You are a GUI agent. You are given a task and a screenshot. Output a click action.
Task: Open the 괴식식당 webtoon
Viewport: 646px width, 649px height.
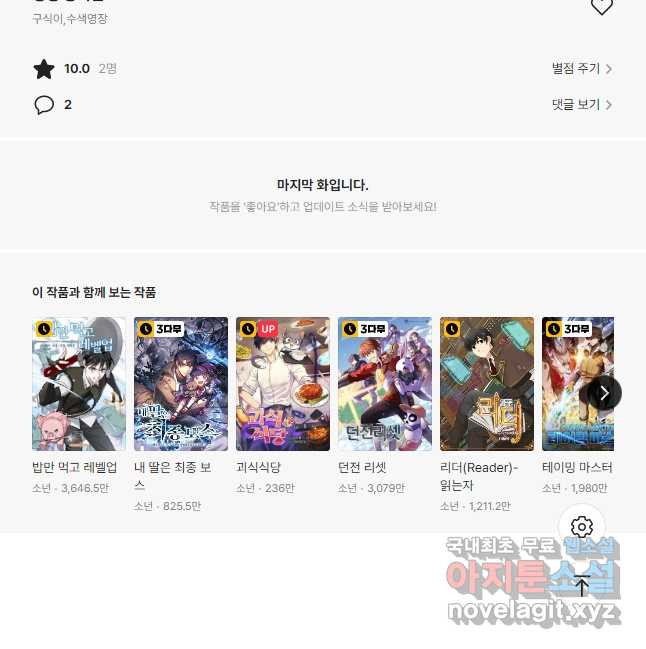(x=283, y=384)
